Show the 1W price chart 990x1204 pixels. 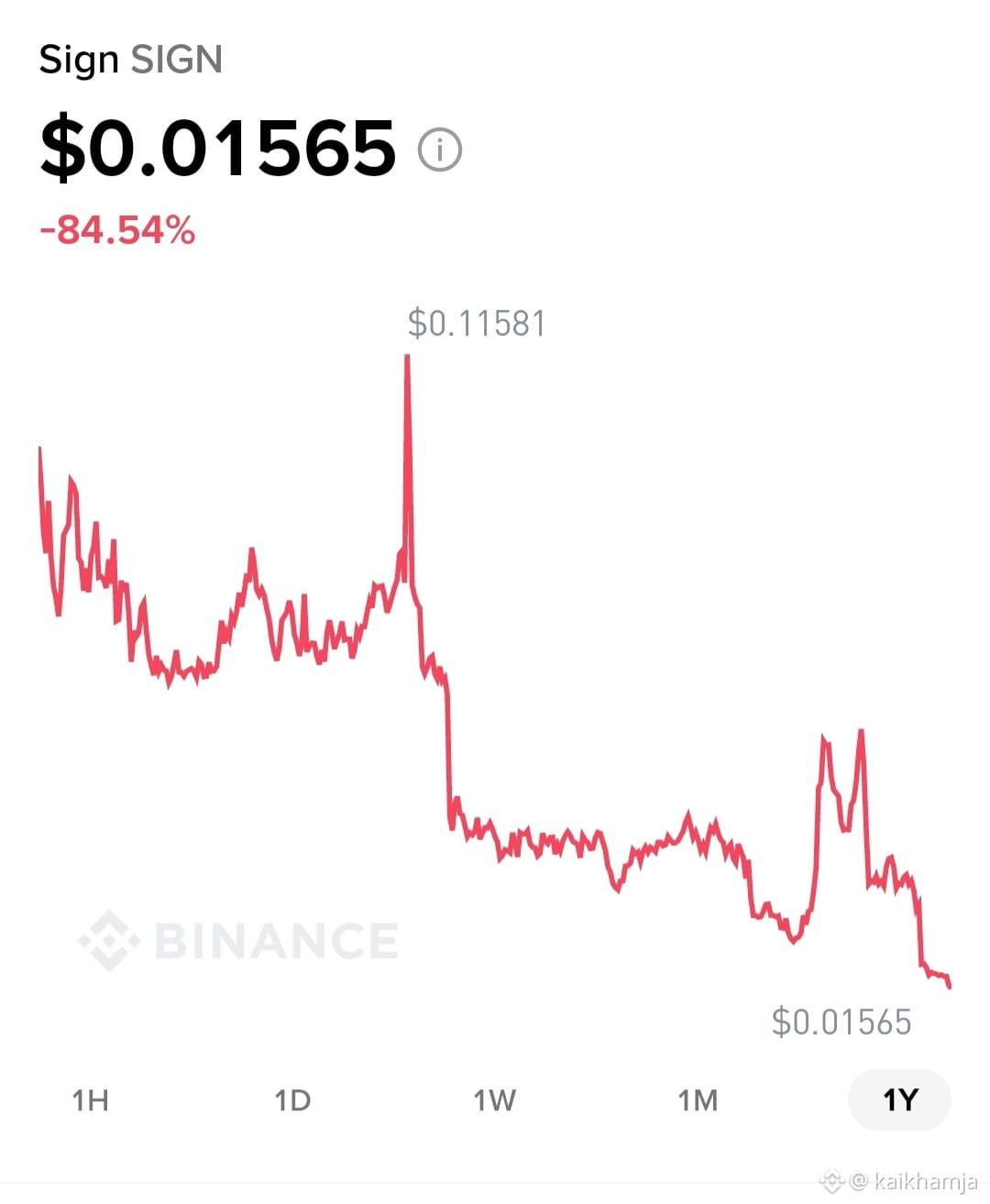coord(495,1099)
